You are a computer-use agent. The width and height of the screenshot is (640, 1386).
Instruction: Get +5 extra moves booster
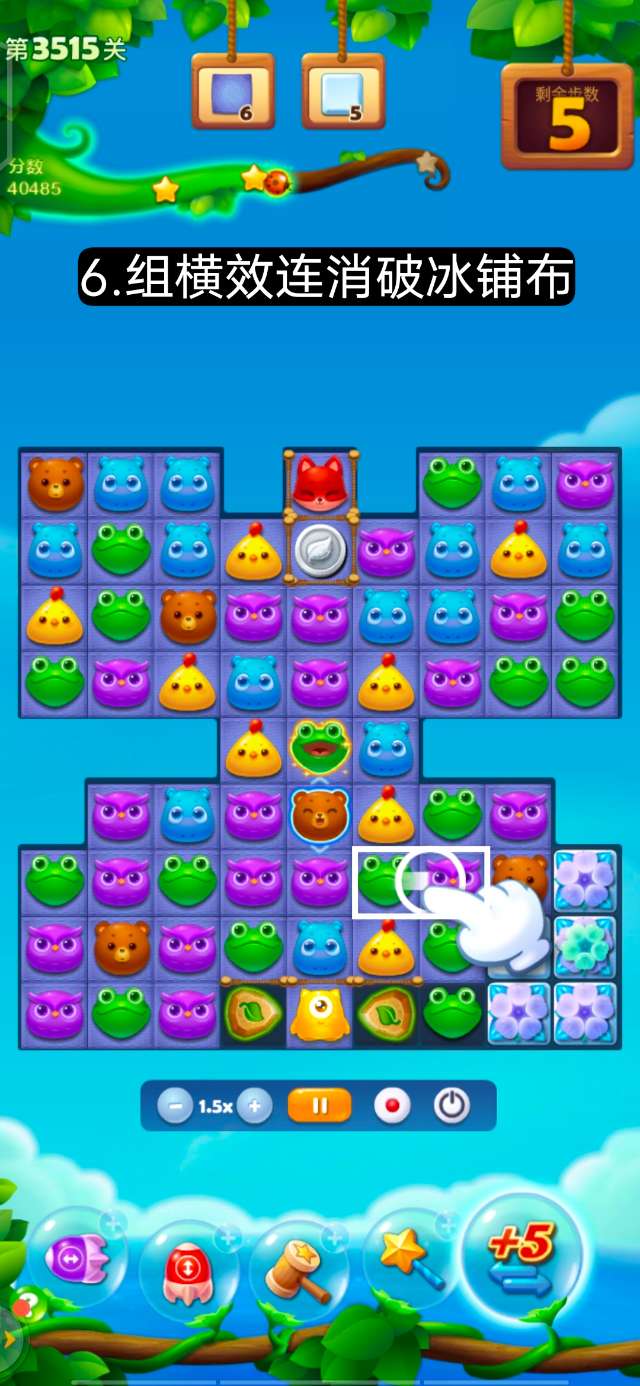(521, 1255)
